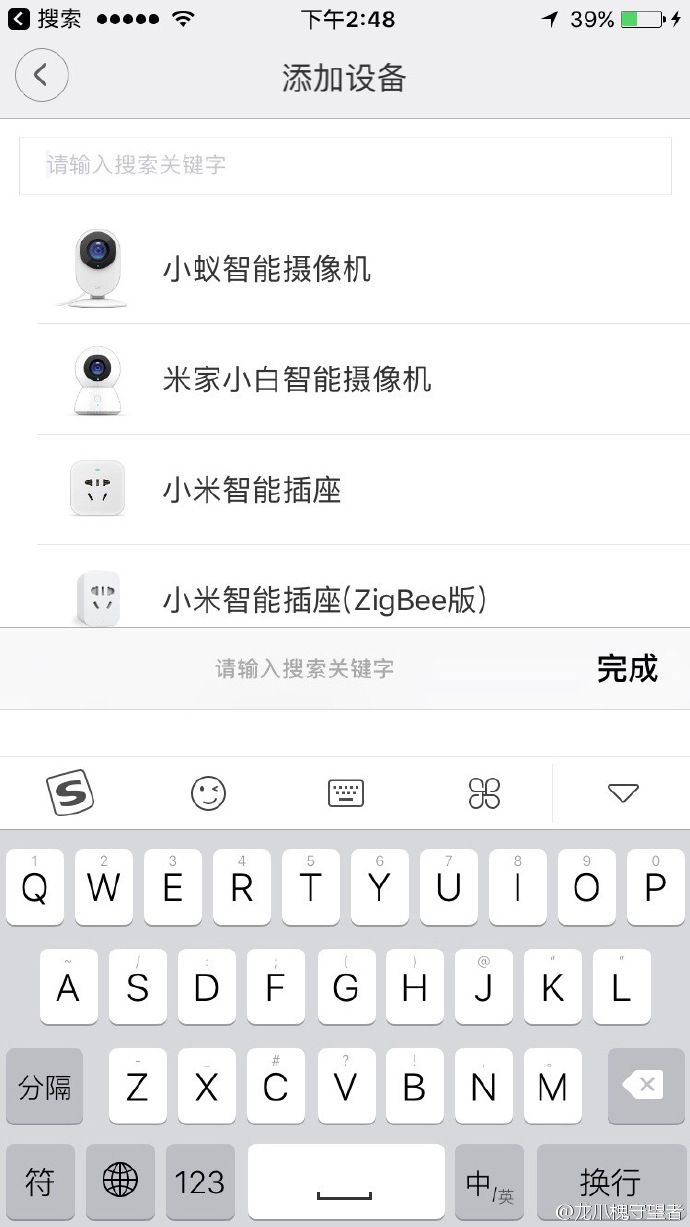Tap the 请输入搜索关键字 search field at the top
Image resolution: width=690 pixels, height=1227 pixels.
pyautogui.click(x=345, y=166)
